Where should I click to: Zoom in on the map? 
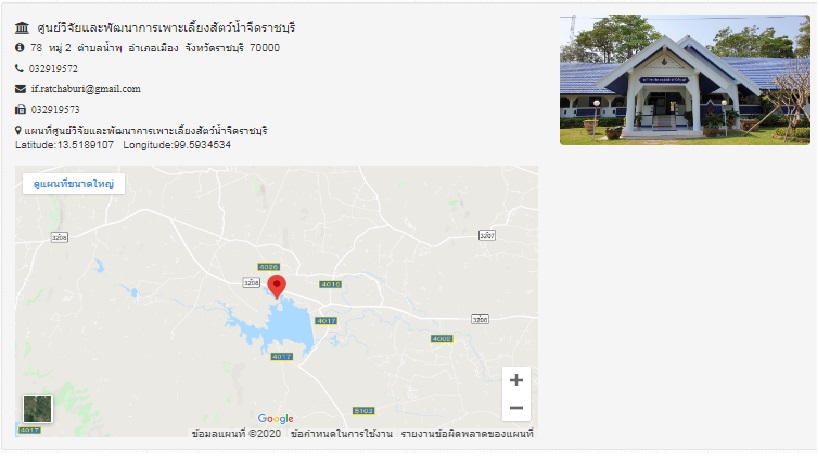tap(516, 380)
